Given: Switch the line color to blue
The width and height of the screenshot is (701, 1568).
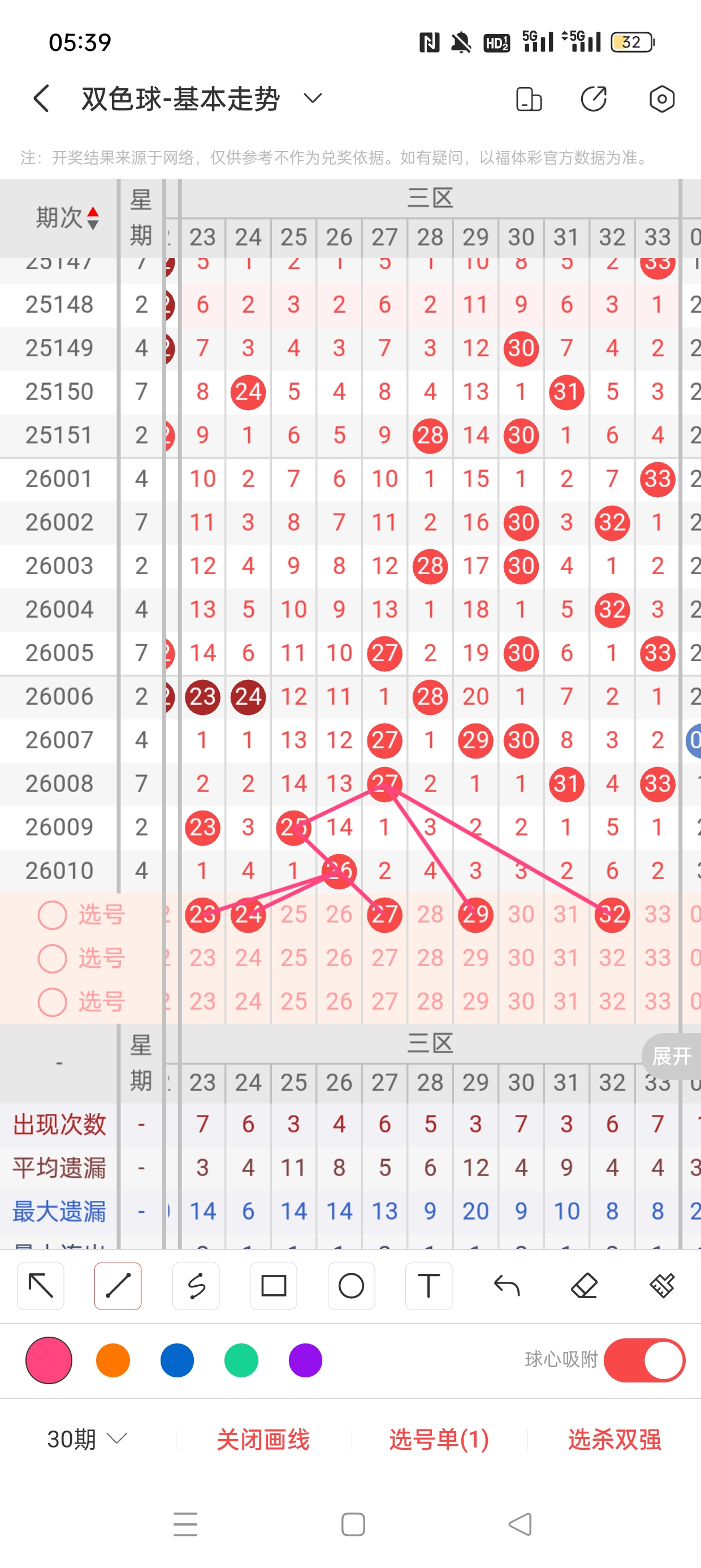Looking at the screenshot, I should point(177,1360).
